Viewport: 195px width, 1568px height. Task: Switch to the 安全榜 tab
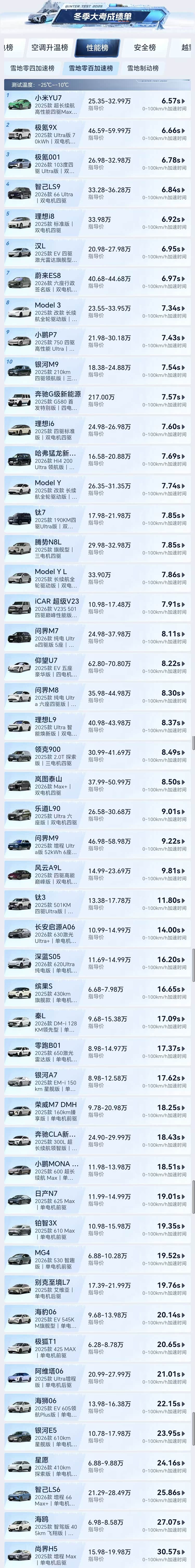pyautogui.click(x=145, y=47)
